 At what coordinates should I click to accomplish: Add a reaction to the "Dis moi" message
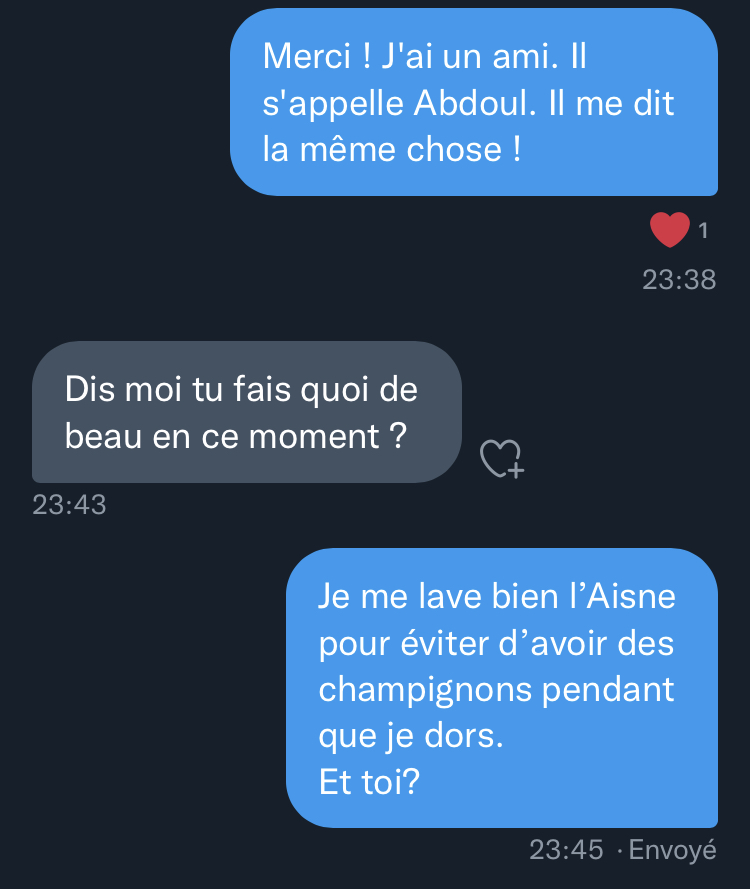click(x=501, y=458)
